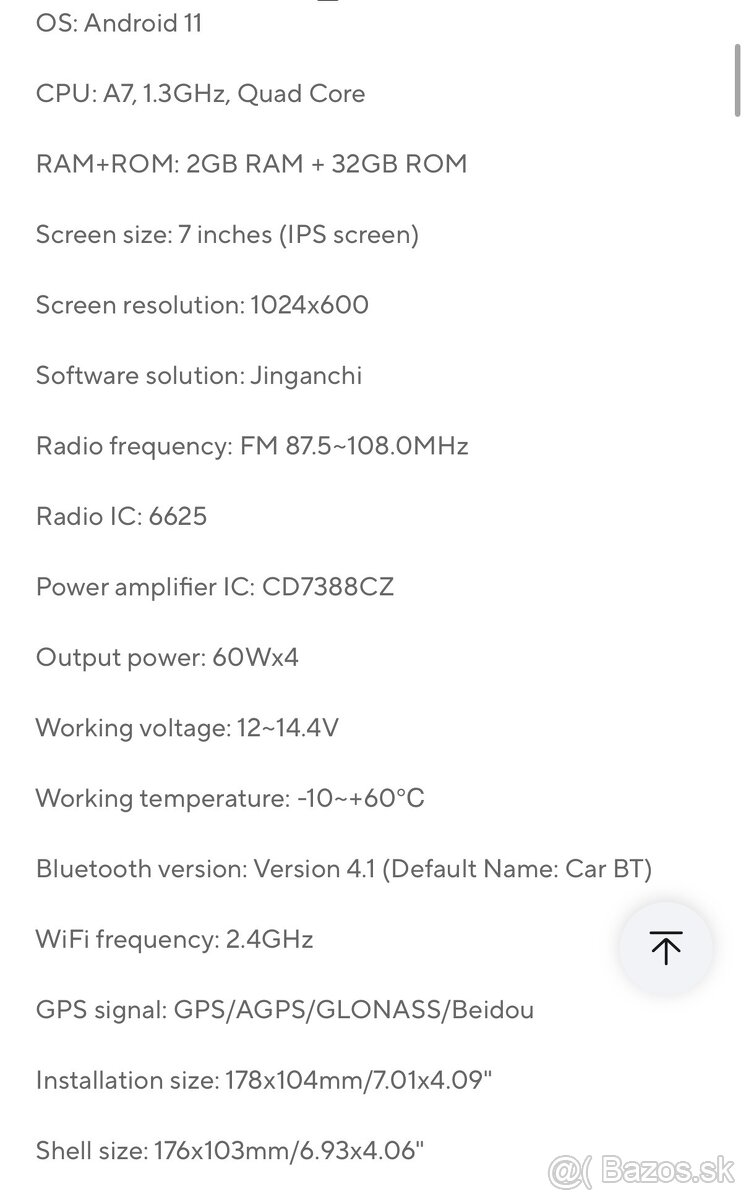Click the Screen resolution 1024x600 line
Image resolution: width=746 pixels, height=1200 pixels.
(201, 305)
